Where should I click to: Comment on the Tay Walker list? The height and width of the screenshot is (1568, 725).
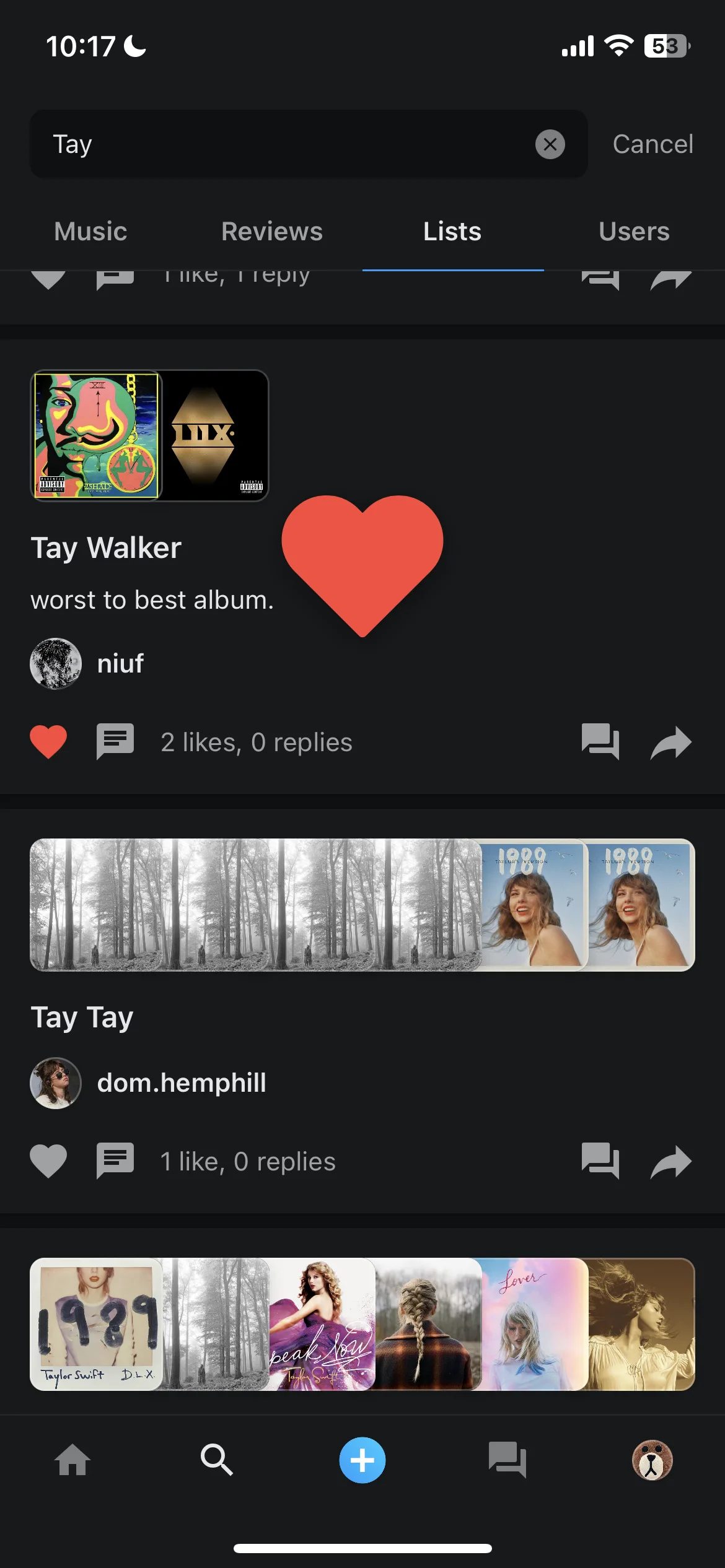tap(115, 741)
